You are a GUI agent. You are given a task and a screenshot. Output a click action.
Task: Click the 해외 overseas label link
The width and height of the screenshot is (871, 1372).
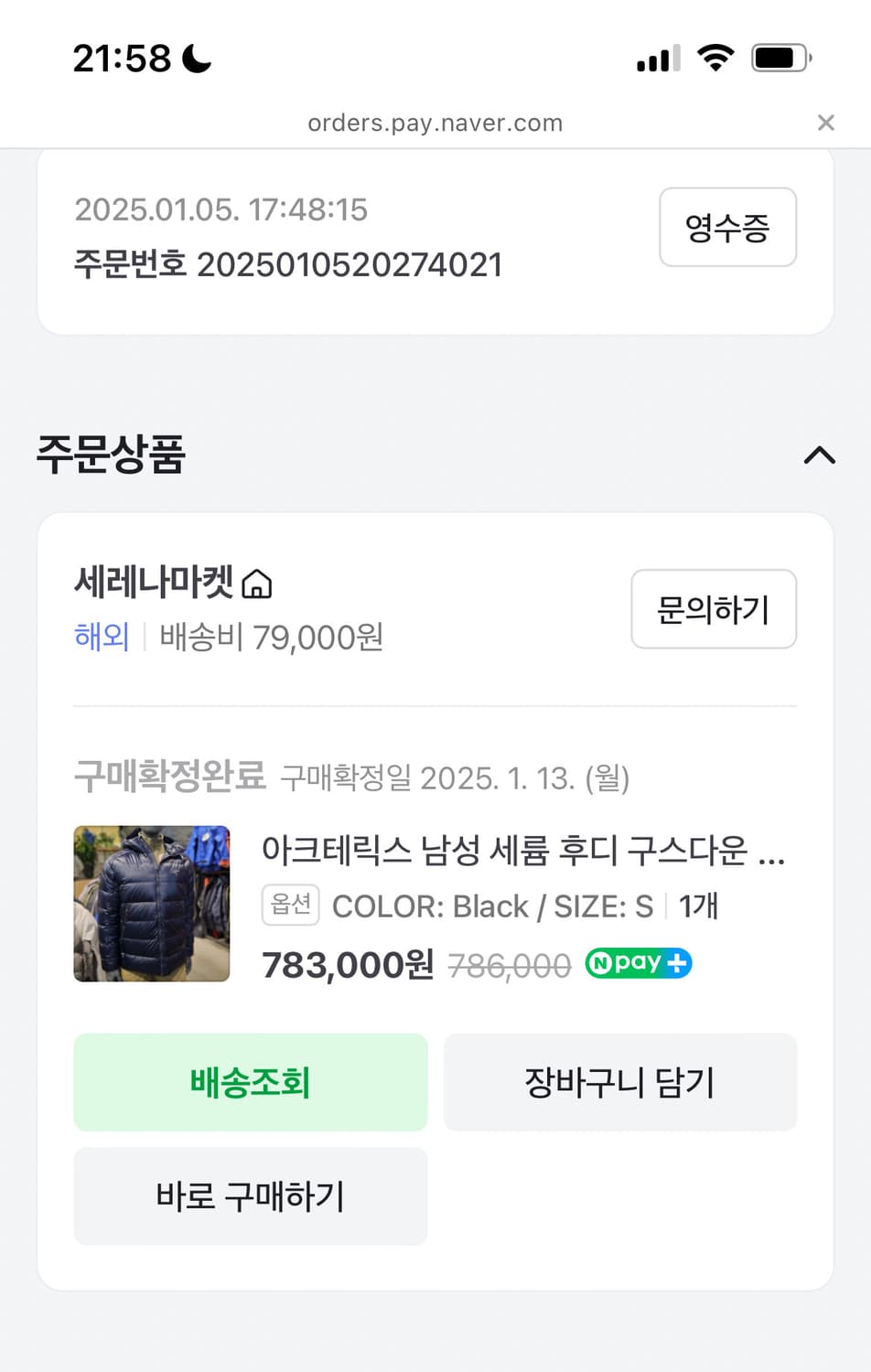pos(101,638)
